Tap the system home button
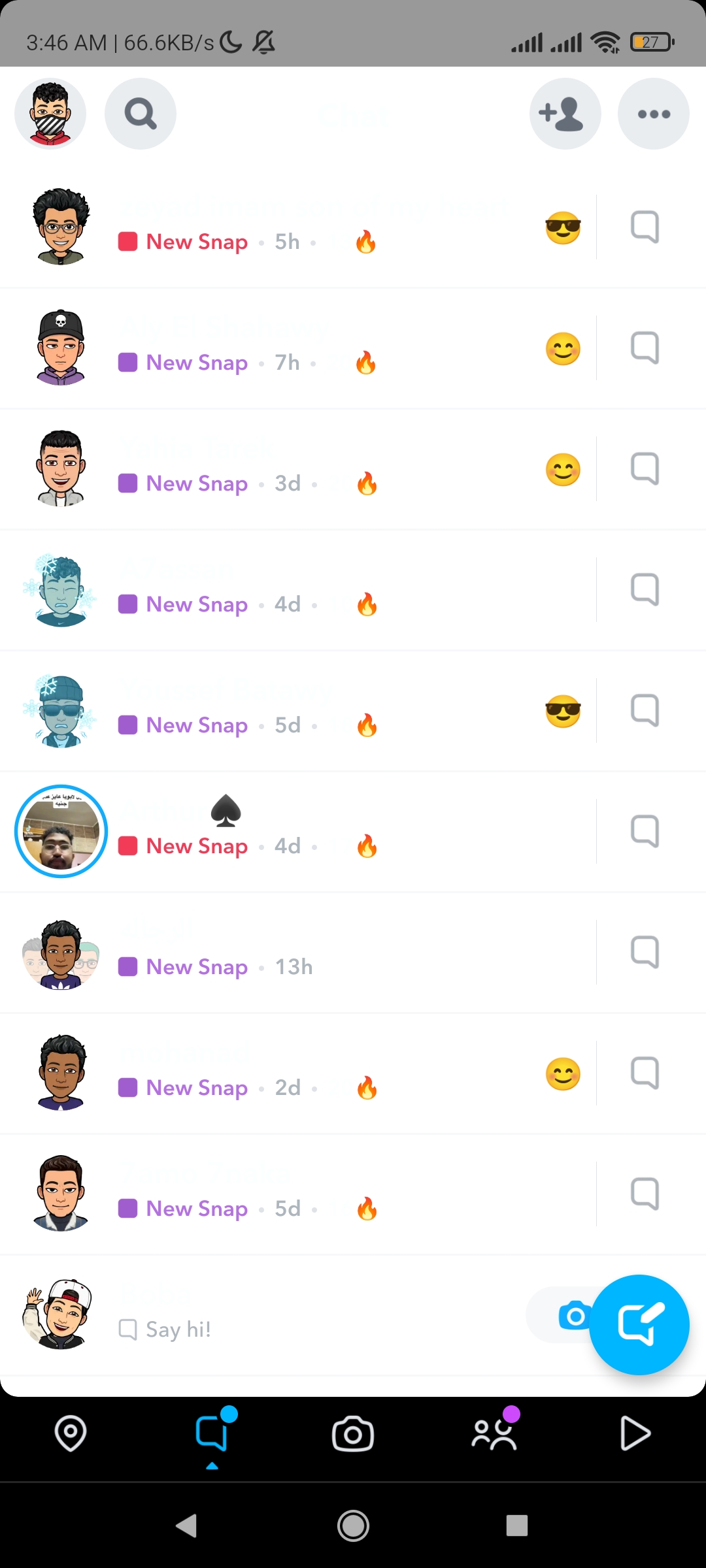706x1568 pixels. point(353,1526)
